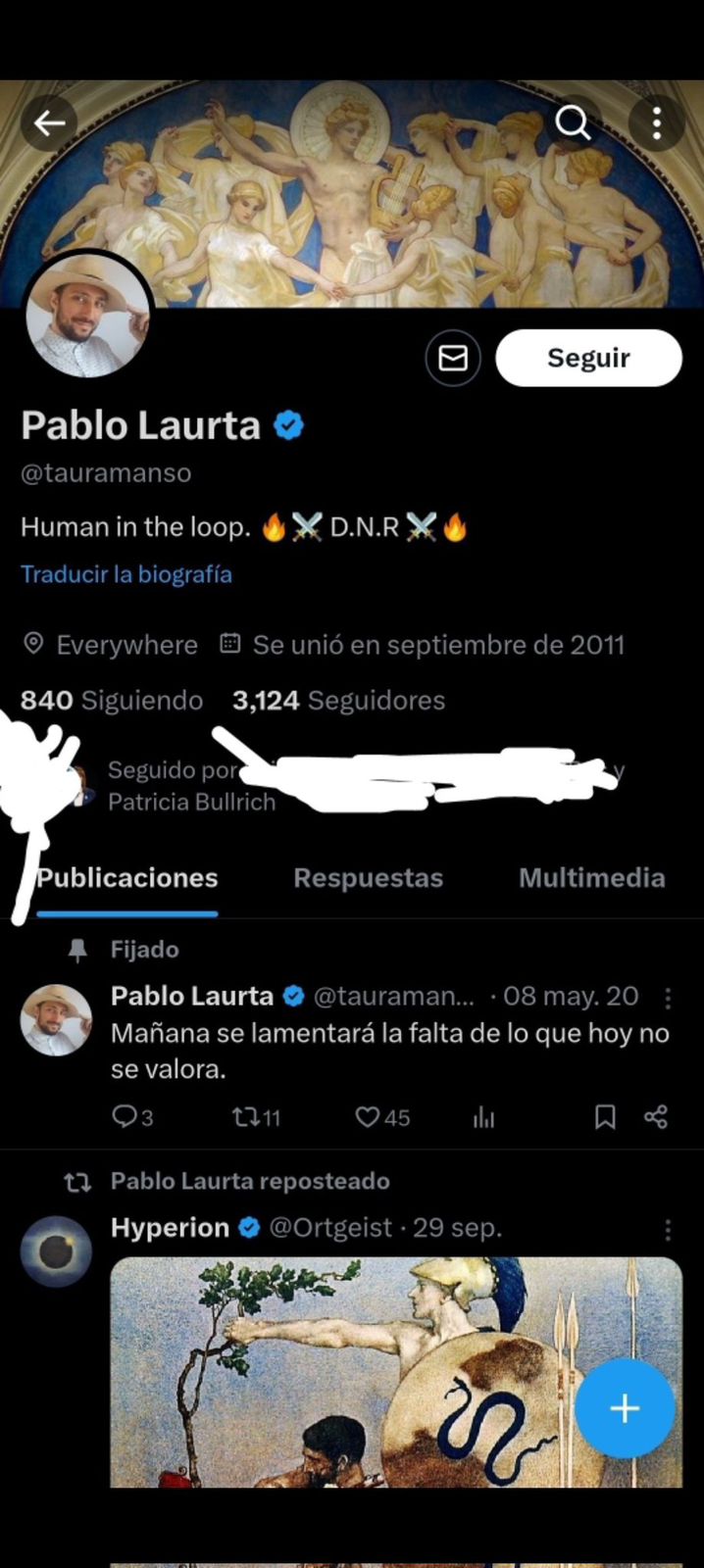This screenshot has height=1568, width=704.
Task: View the 3,124 Seguidores list
Action: tap(338, 701)
